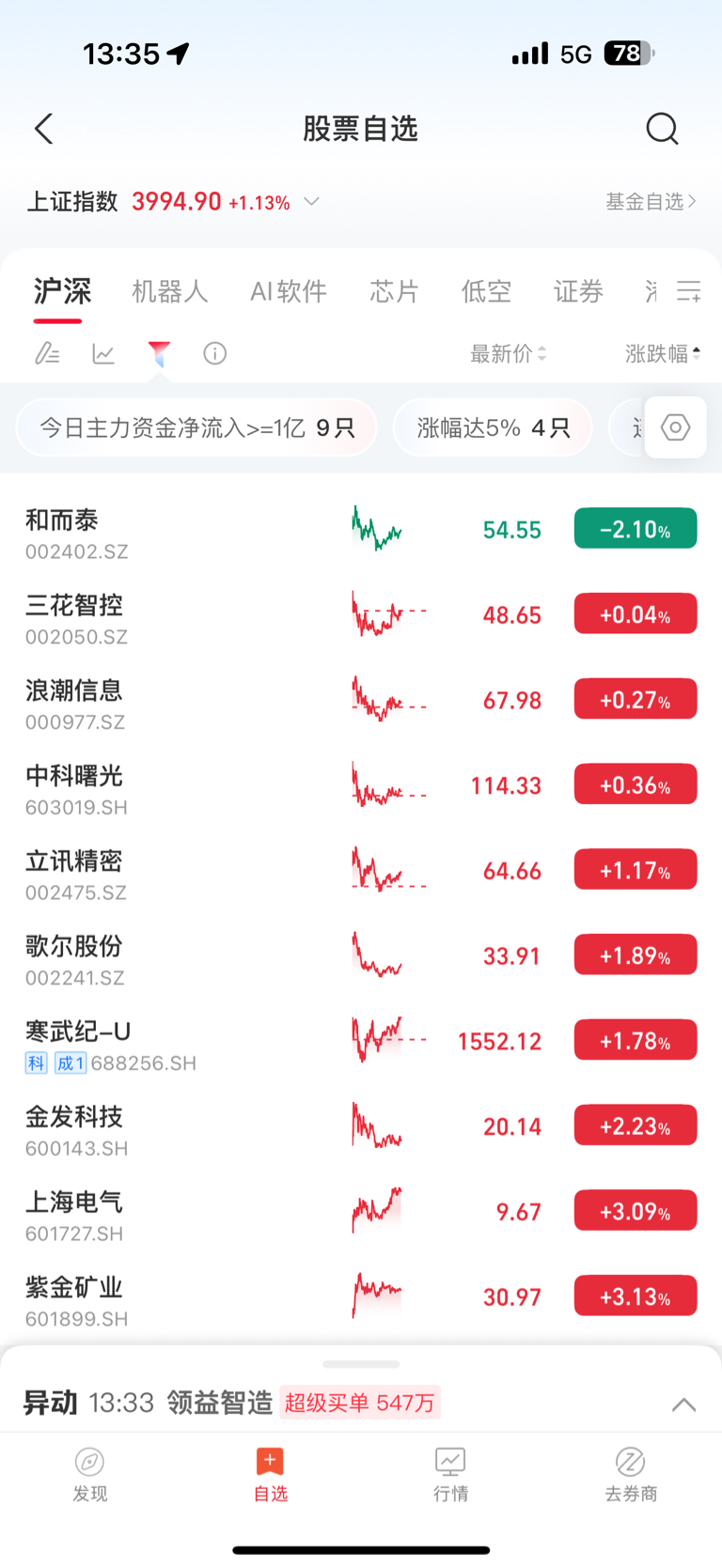722x1568 pixels.
Task: Switch to the 机器人 tab
Action: tap(169, 291)
